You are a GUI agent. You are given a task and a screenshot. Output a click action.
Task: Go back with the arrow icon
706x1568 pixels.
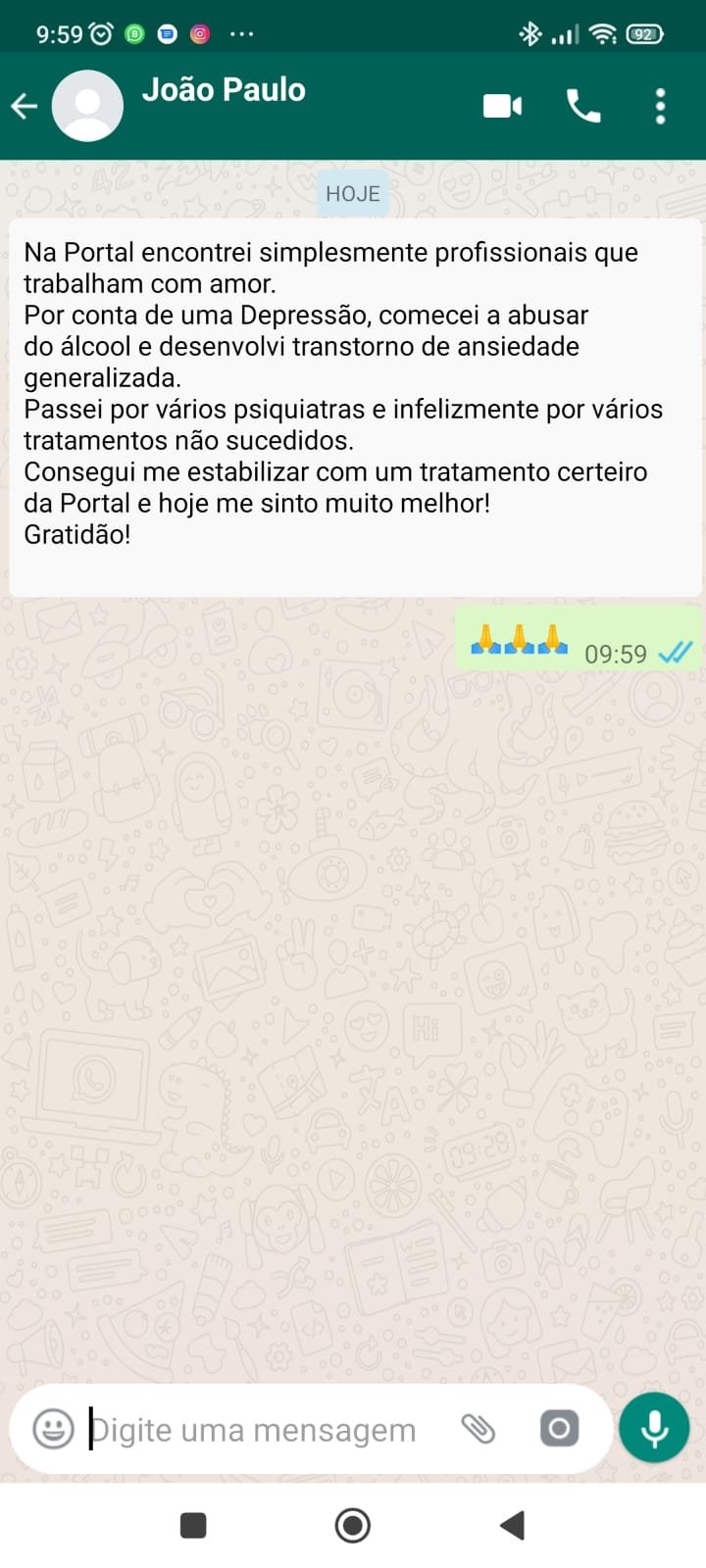tap(24, 105)
